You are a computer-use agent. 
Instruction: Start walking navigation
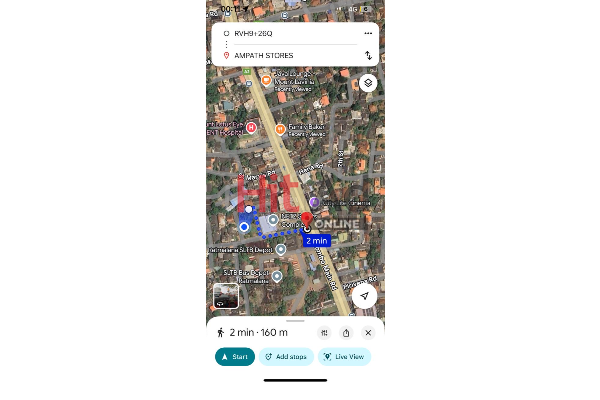(x=234, y=357)
